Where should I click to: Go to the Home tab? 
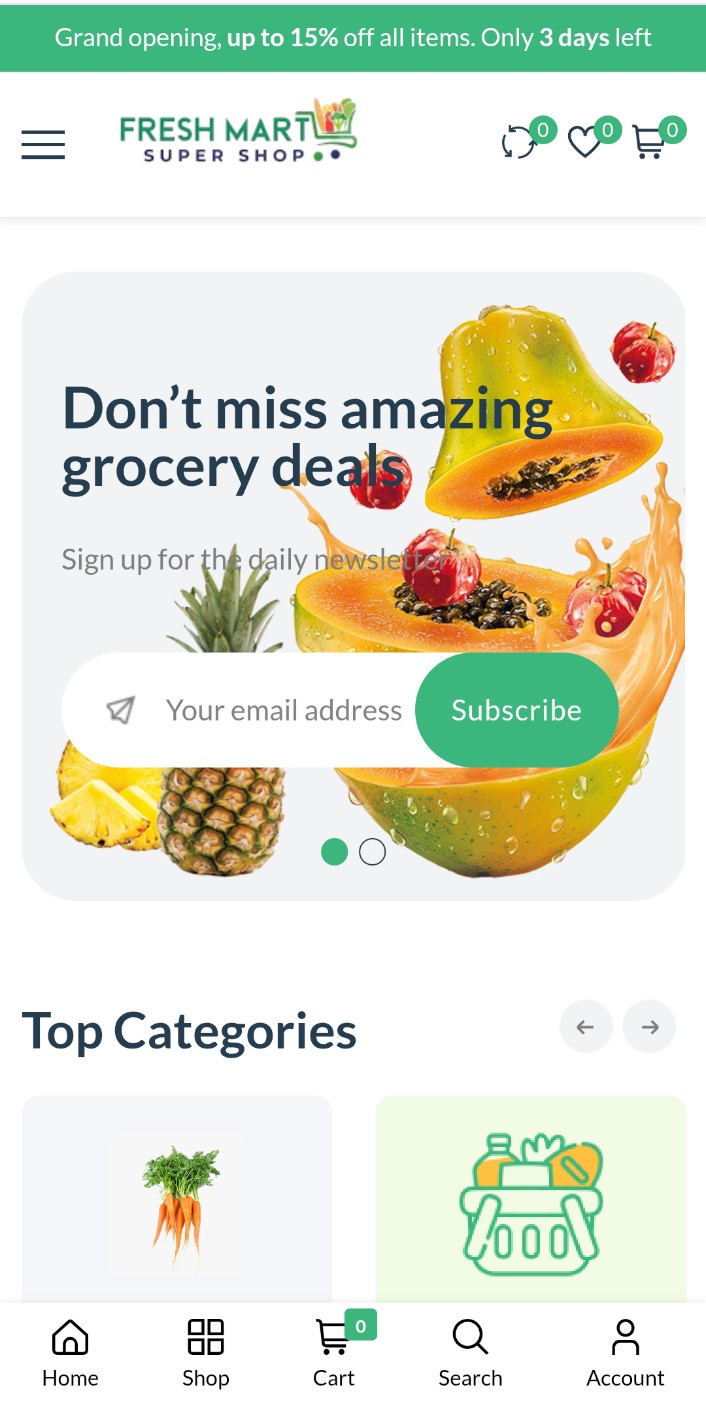pos(70,1353)
